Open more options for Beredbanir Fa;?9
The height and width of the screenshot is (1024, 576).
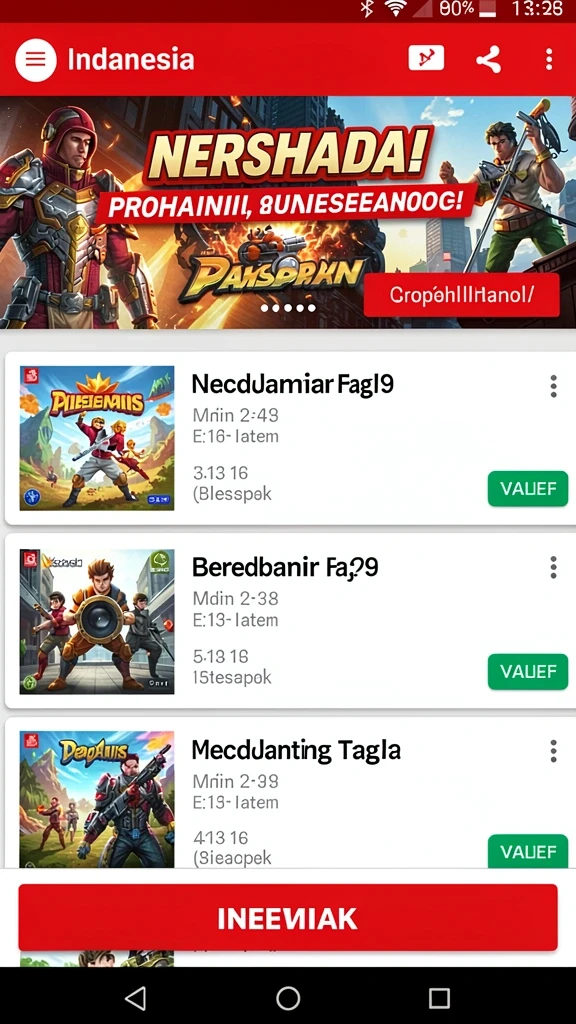553,568
